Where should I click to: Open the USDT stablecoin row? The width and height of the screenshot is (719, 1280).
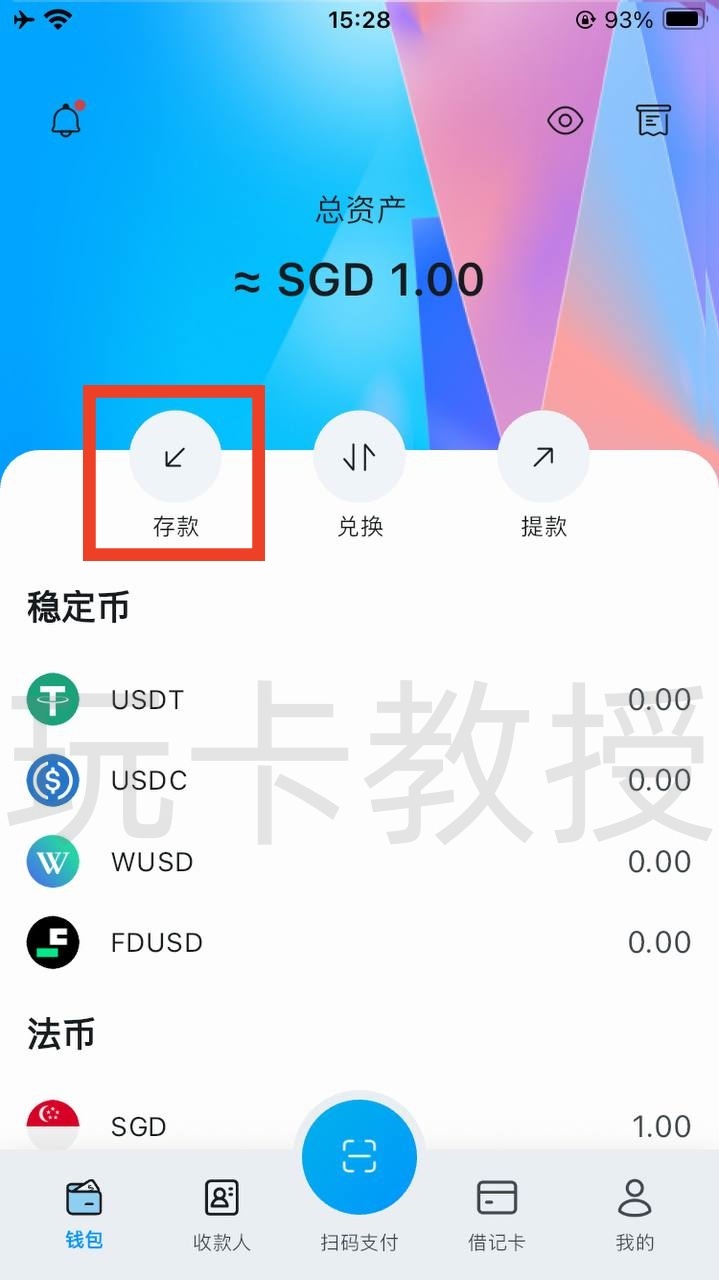(x=359, y=699)
